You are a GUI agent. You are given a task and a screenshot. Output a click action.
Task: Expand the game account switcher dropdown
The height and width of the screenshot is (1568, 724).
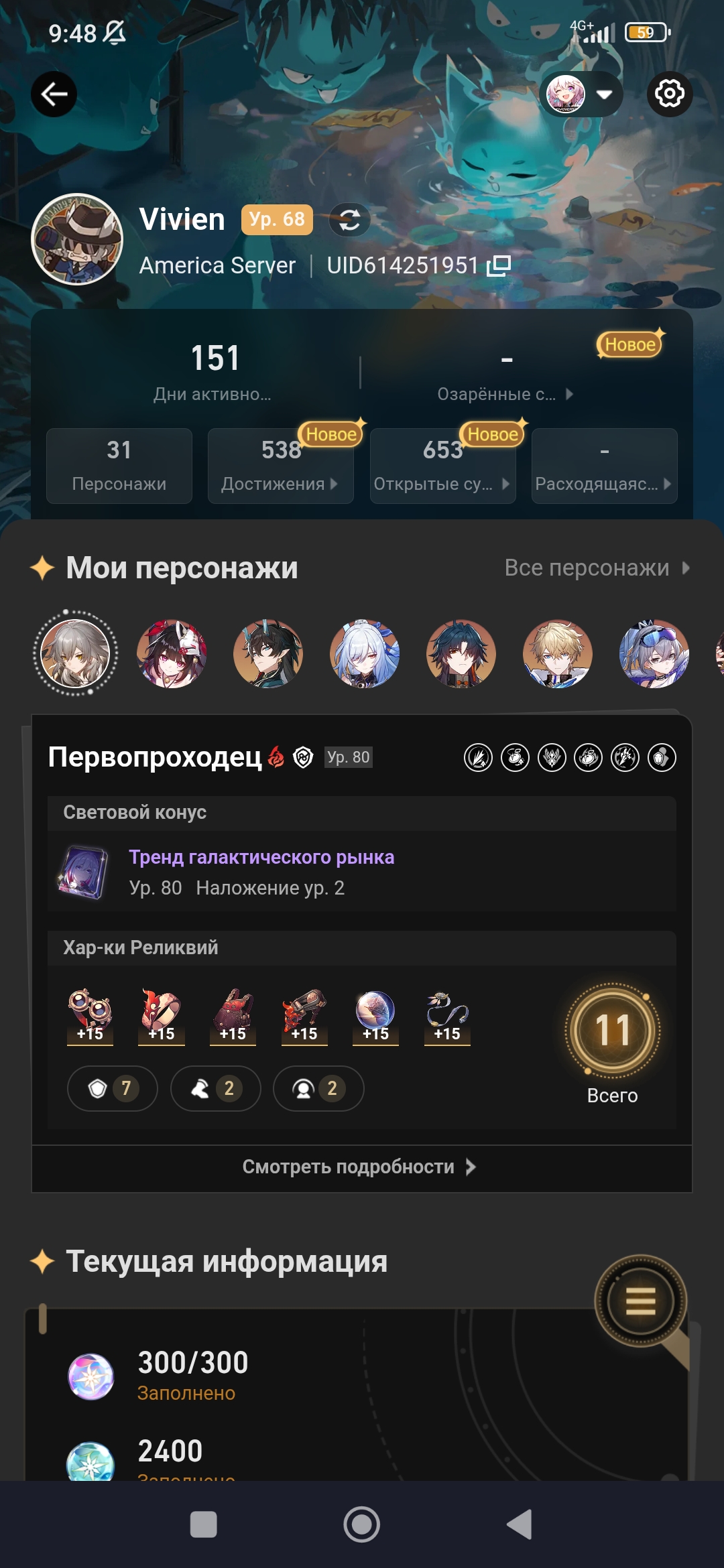tap(581, 94)
